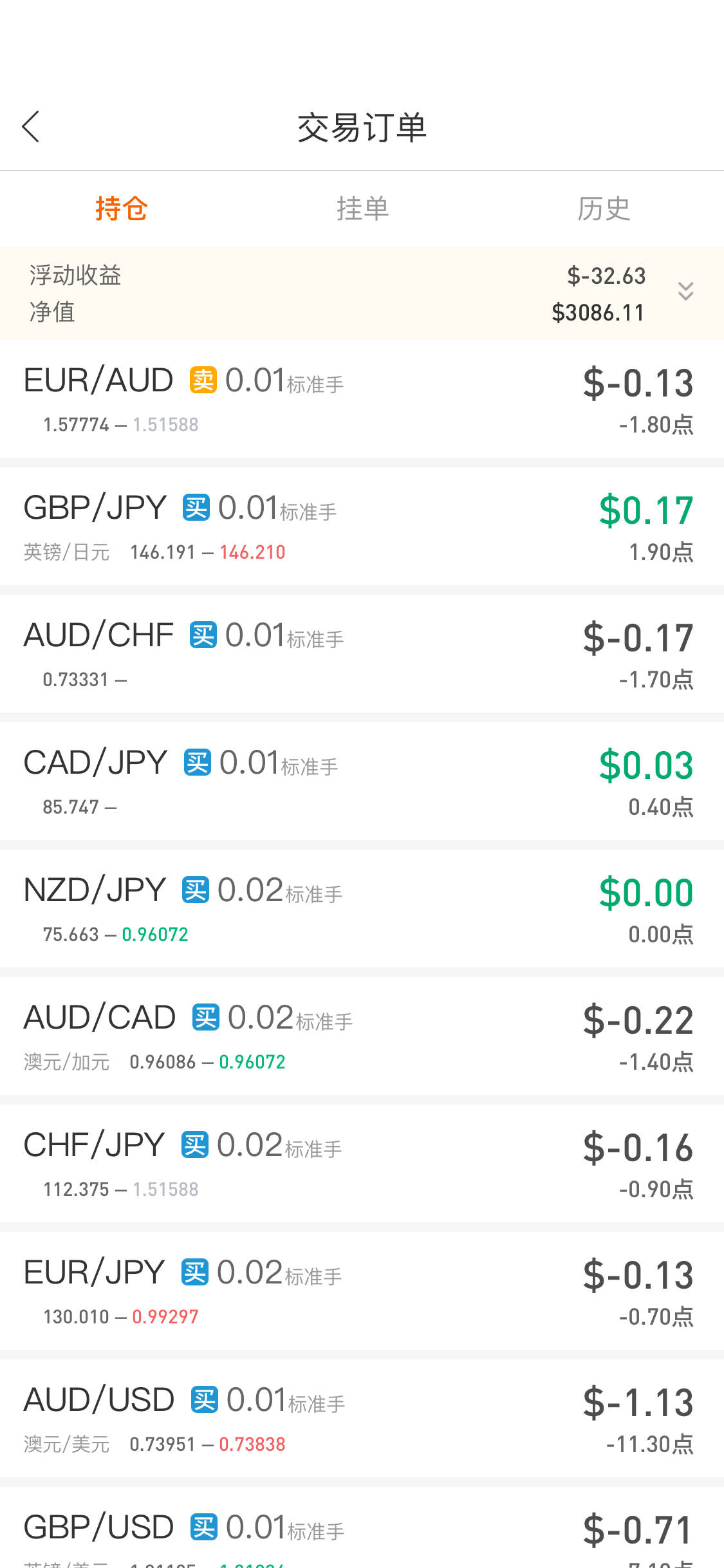View the AUD/USD position details
The image size is (724, 1568).
tap(362, 1419)
